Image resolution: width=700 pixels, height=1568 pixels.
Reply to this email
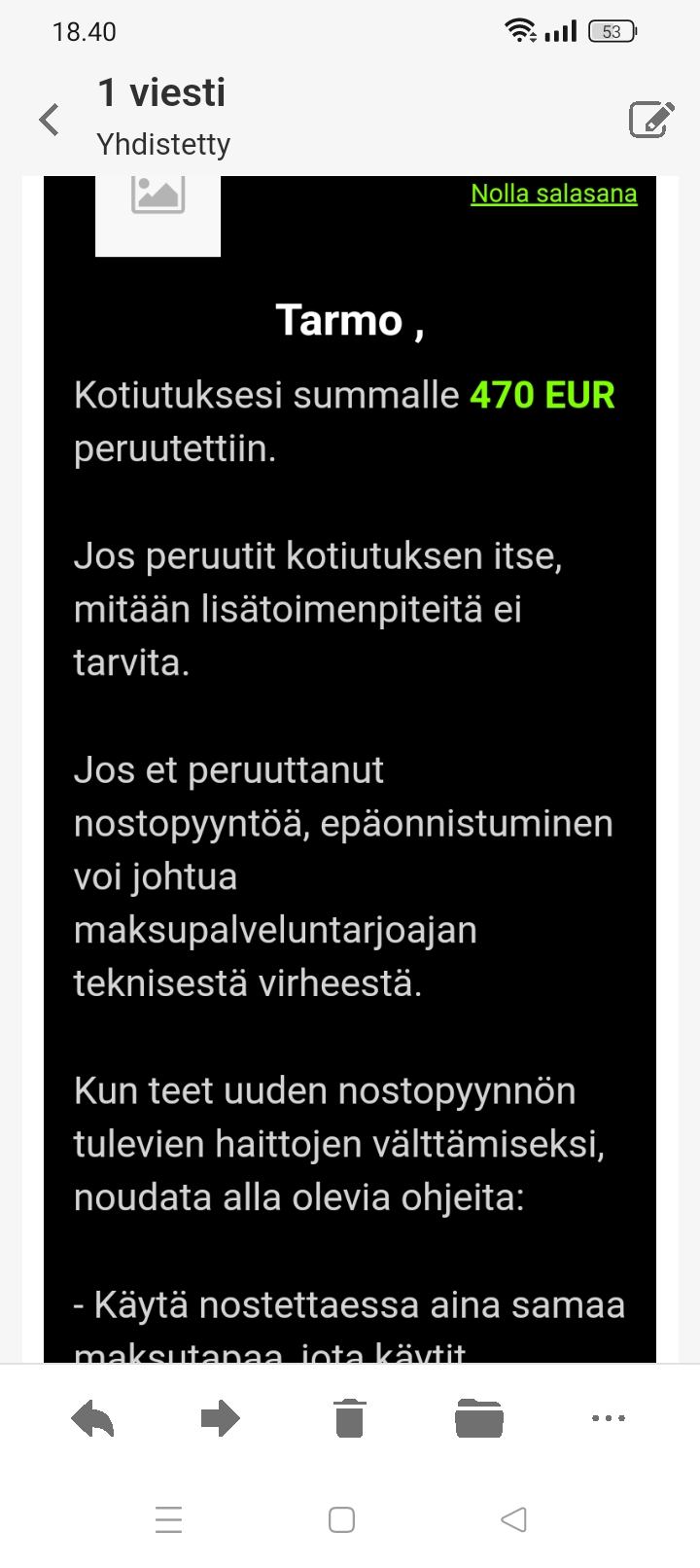[93, 1418]
